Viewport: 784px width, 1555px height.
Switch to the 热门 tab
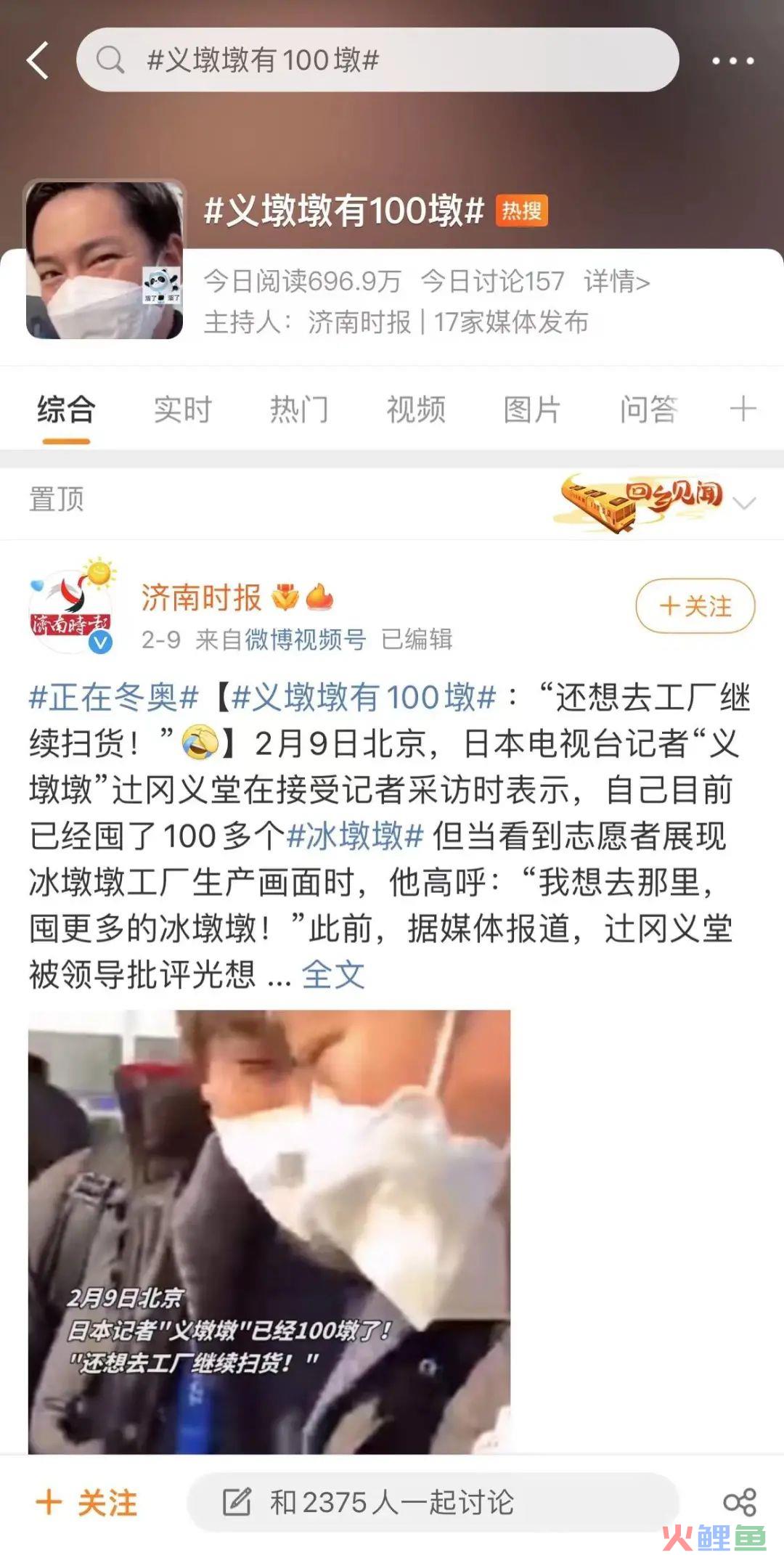click(299, 409)
